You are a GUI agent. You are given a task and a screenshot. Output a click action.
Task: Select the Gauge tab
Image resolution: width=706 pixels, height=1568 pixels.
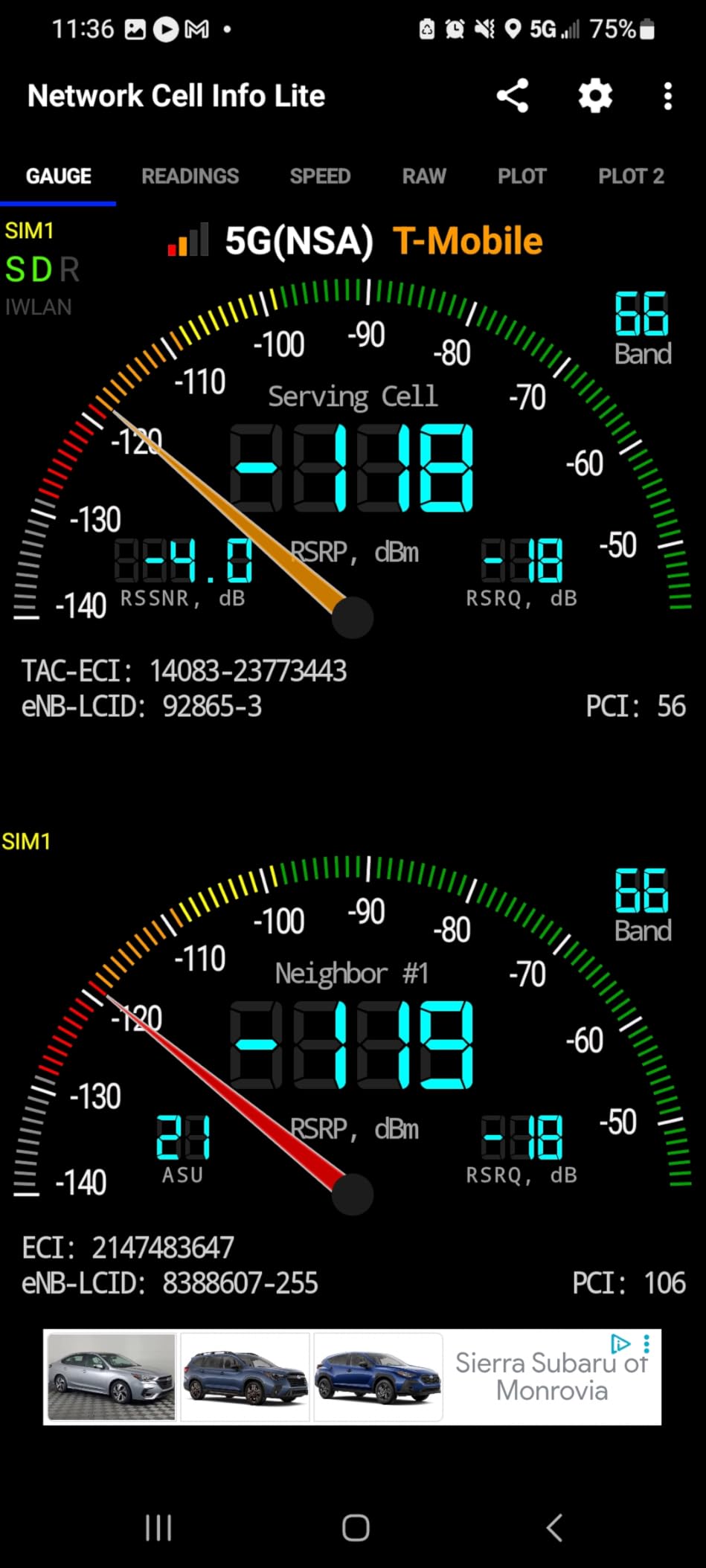tap(59, 176)
